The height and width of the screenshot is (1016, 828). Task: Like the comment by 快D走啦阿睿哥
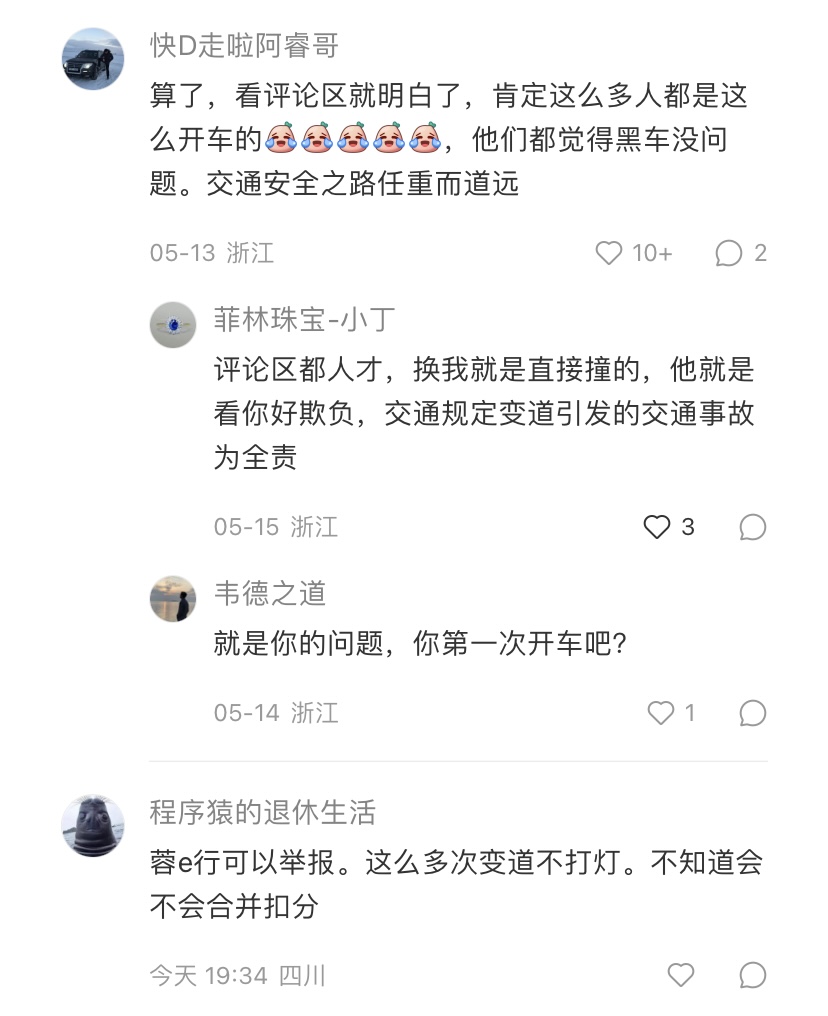[x=609, y=253]
